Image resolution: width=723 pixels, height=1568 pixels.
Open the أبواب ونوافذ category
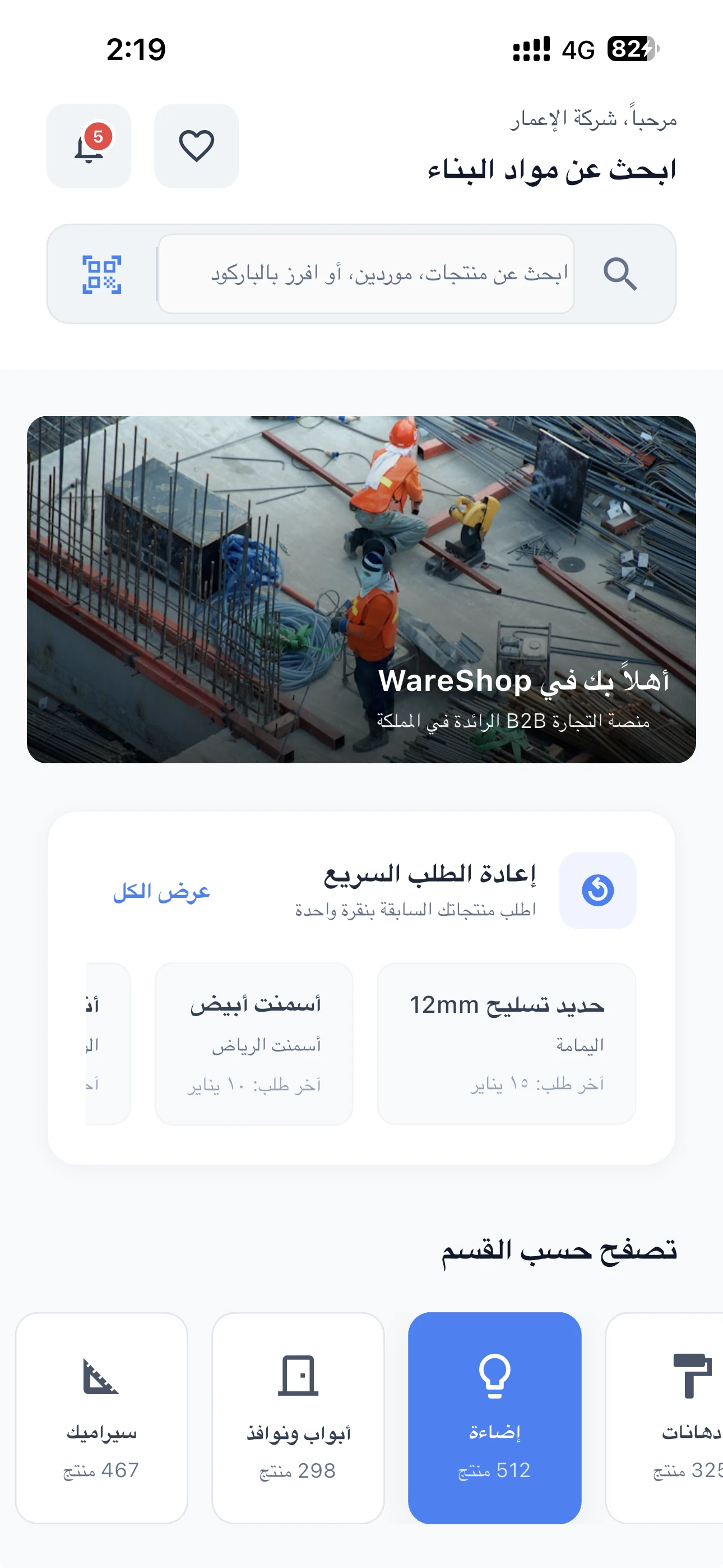298,1417
